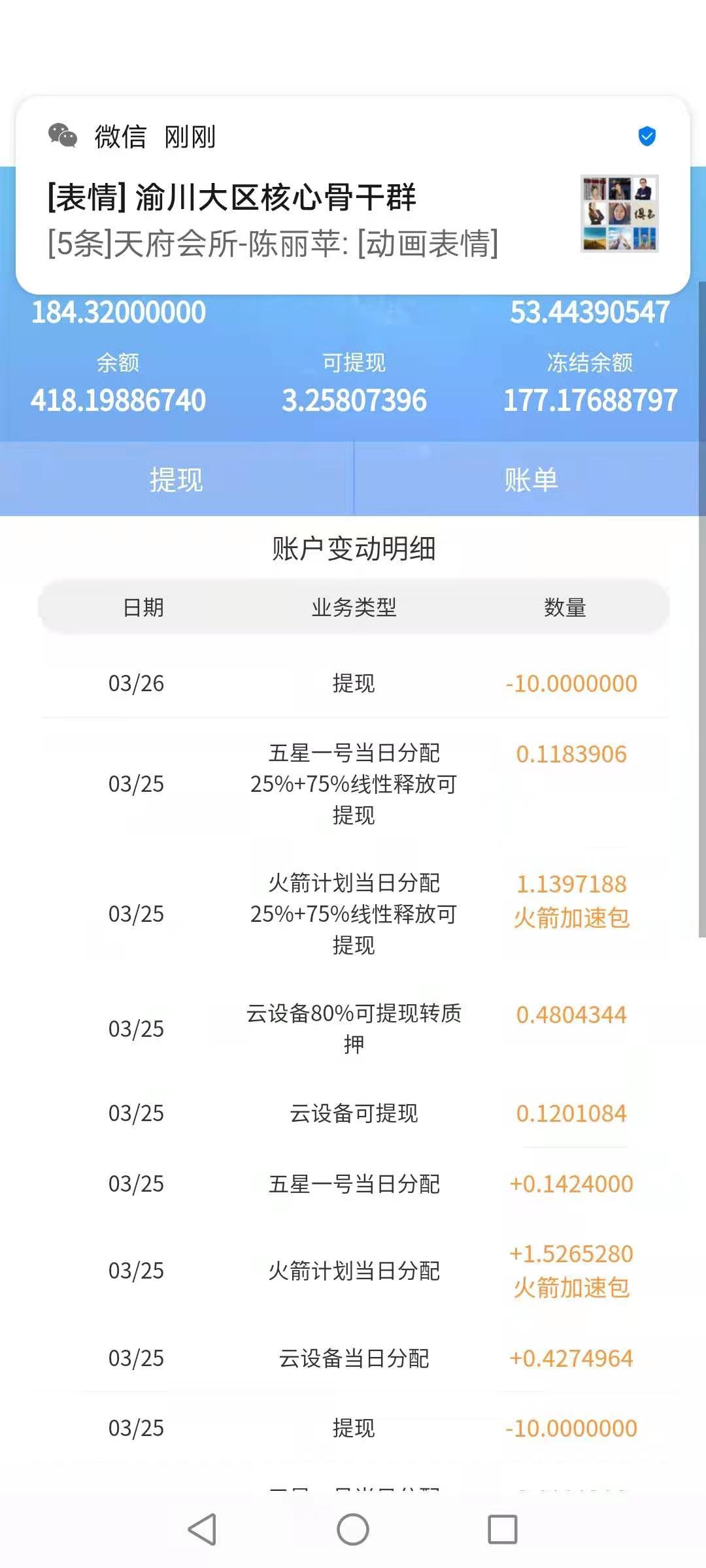The width and height of the screenshot is (706, 1568).
Task: Select the 云设备可提现 record row
Action: pos(353,1113)
